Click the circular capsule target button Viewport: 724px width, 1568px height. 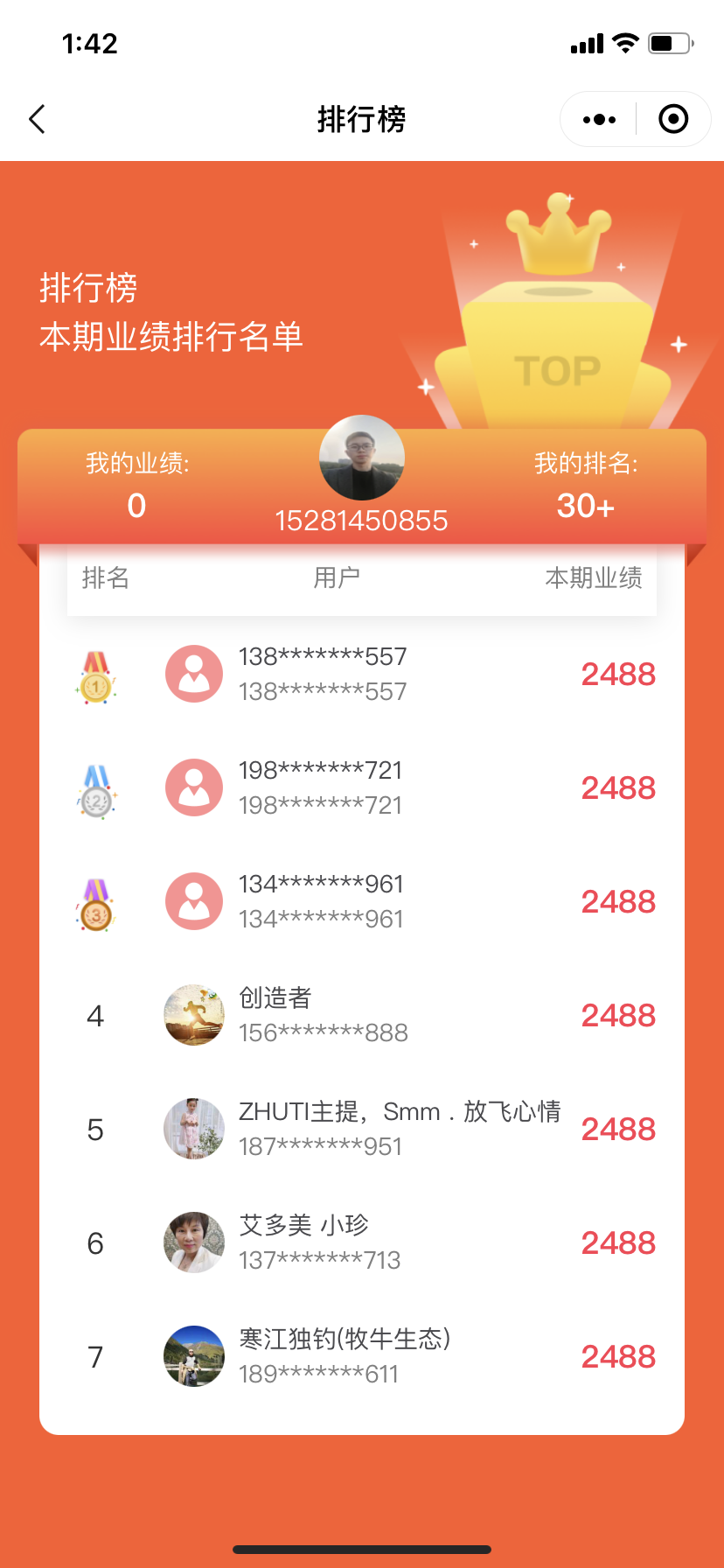pyautogui.click(x=673, y=118)
